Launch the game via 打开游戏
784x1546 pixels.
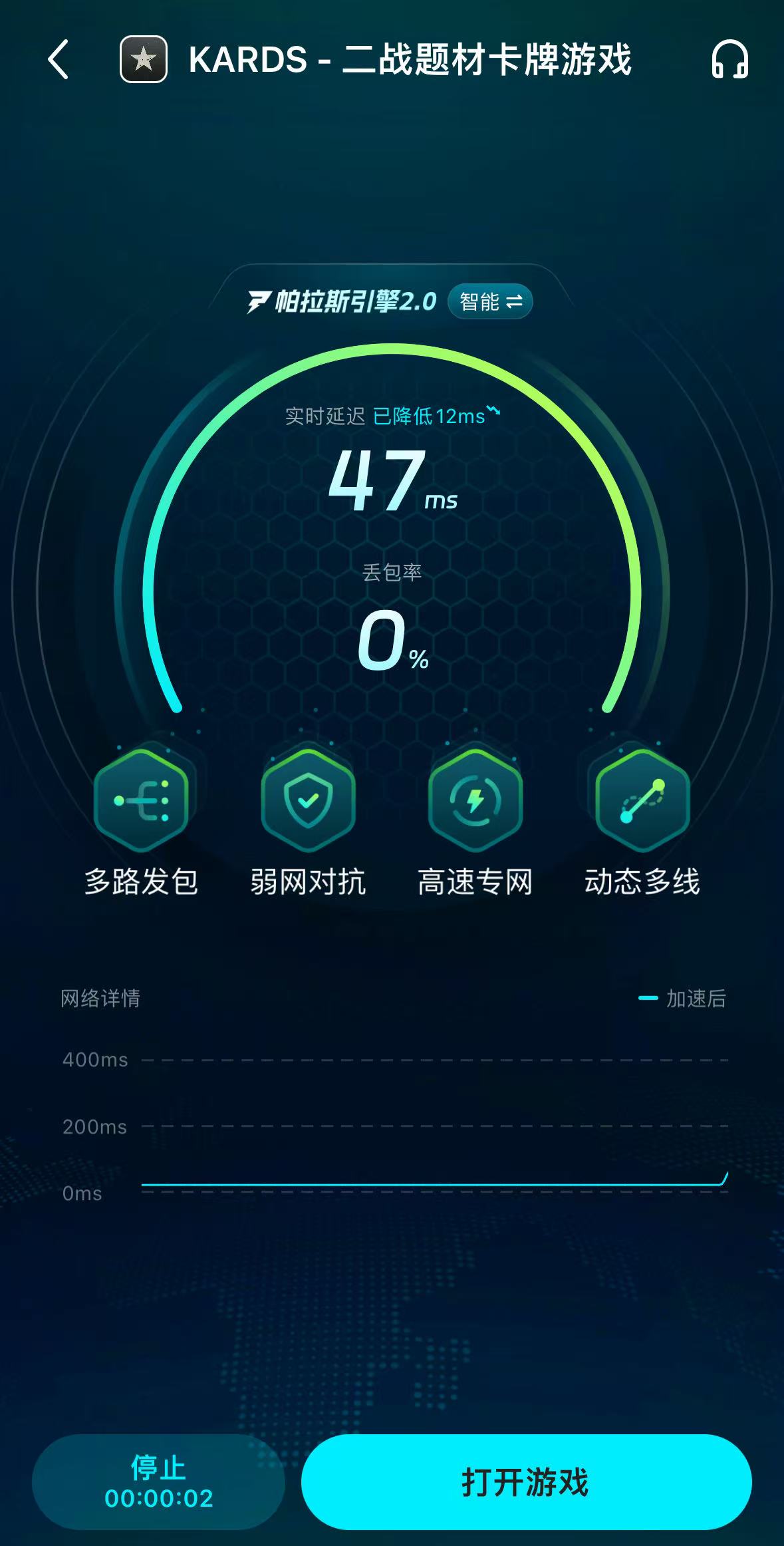tap(526, 1482)
